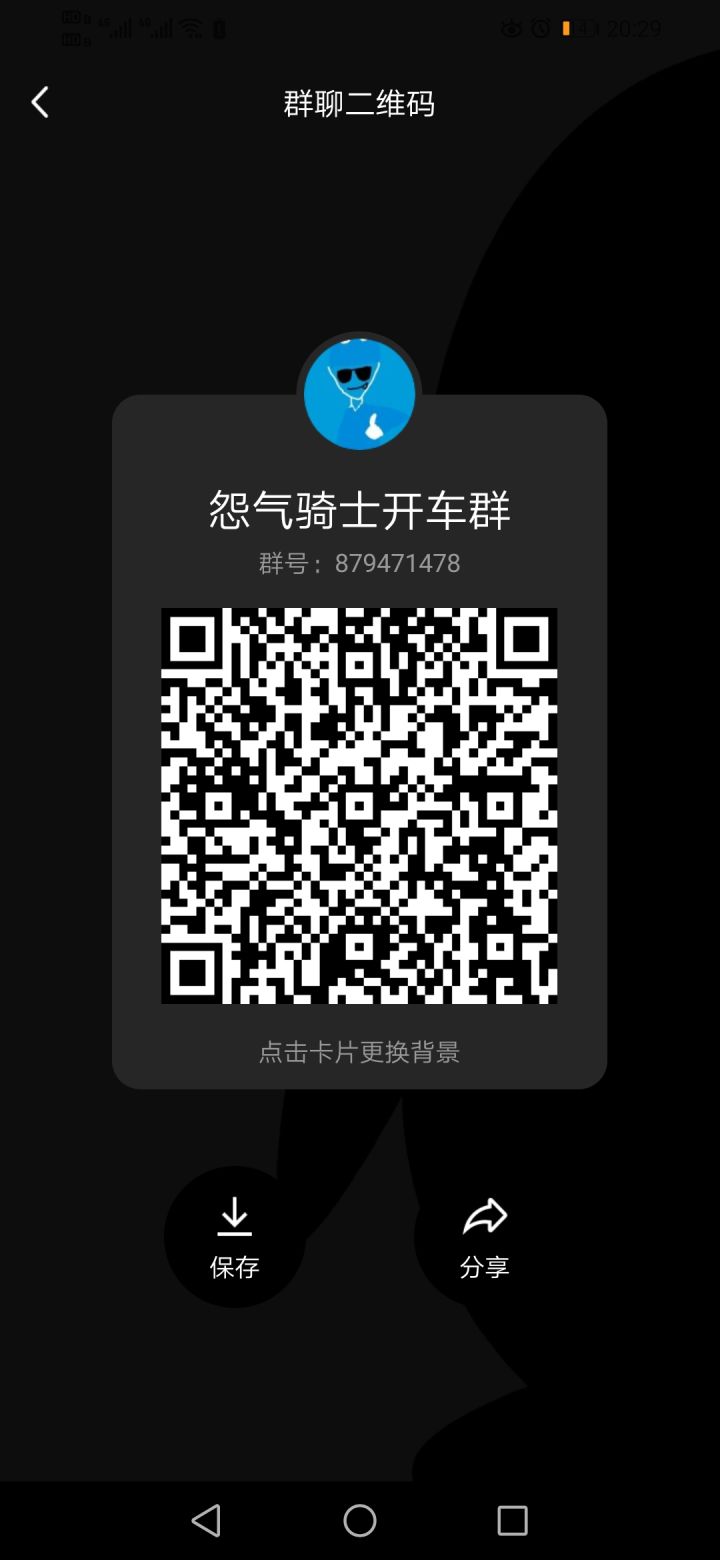Open recent apps with the square navigation button
Screen dimensions: 720x1560
[x=512, y=1520]
